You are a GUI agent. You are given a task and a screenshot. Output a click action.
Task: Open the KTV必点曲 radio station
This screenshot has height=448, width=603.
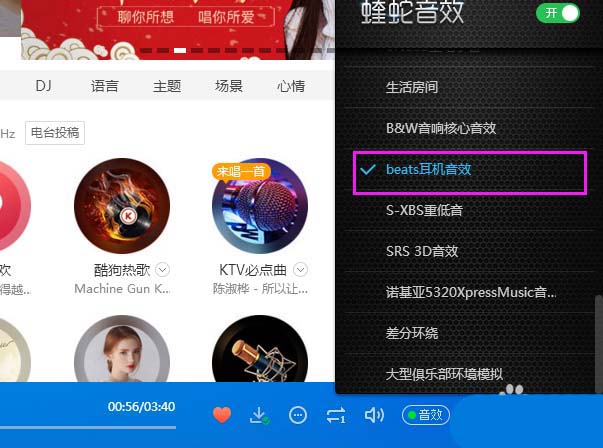coord(259,205)
